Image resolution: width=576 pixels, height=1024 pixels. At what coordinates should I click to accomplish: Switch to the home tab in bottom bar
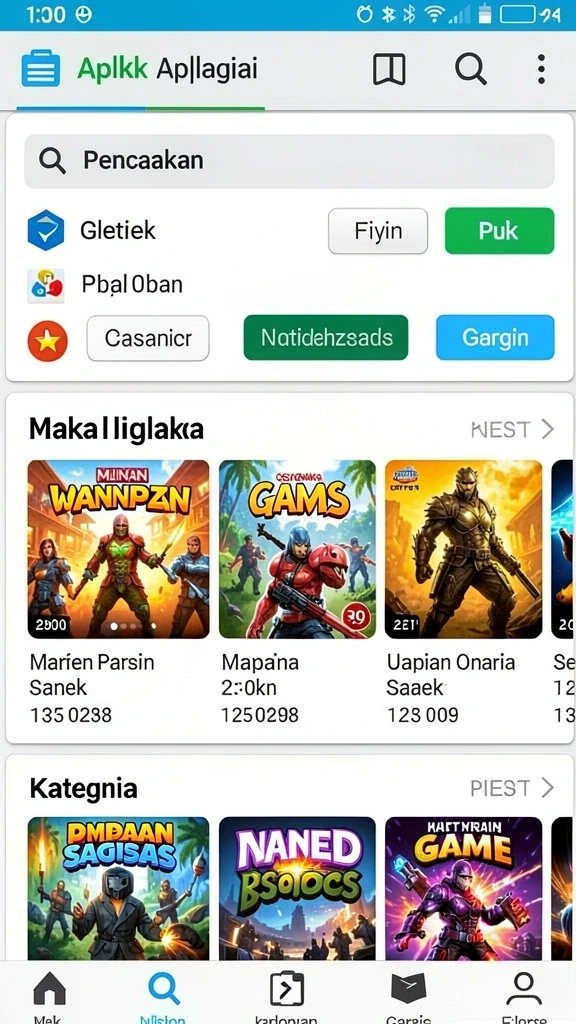pos(48,996)
